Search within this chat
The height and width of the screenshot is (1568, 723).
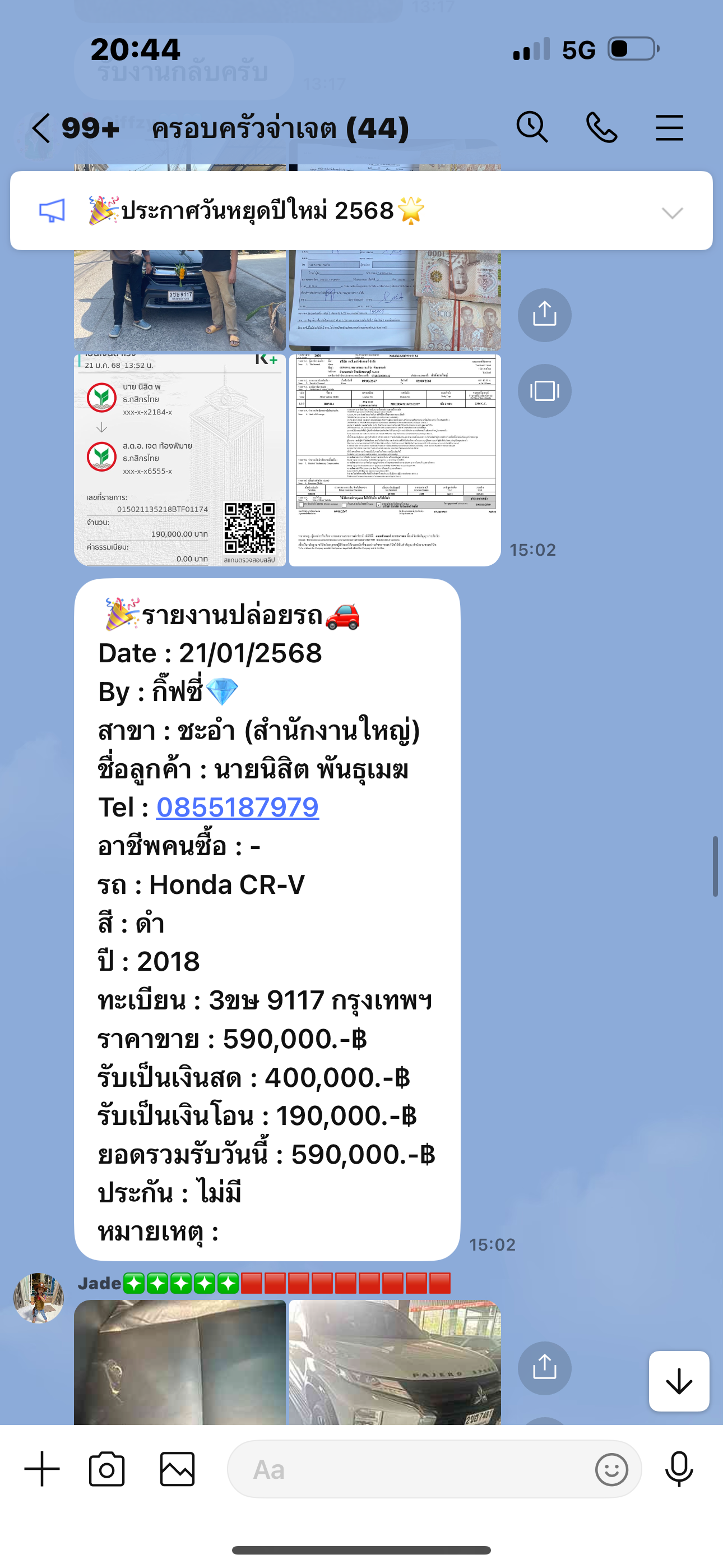pos(532,128)
